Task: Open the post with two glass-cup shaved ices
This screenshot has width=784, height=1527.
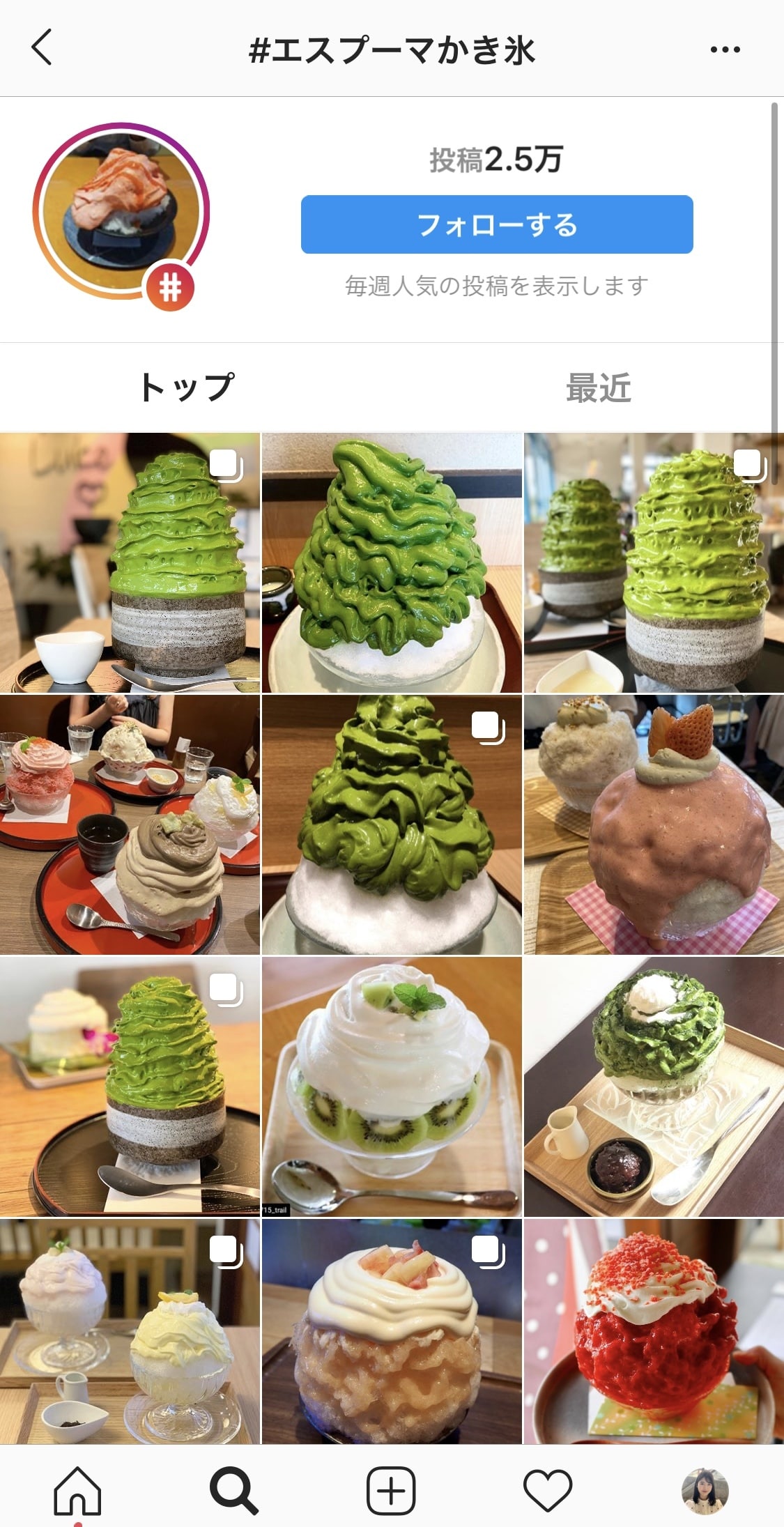Action: point(130,1331)
